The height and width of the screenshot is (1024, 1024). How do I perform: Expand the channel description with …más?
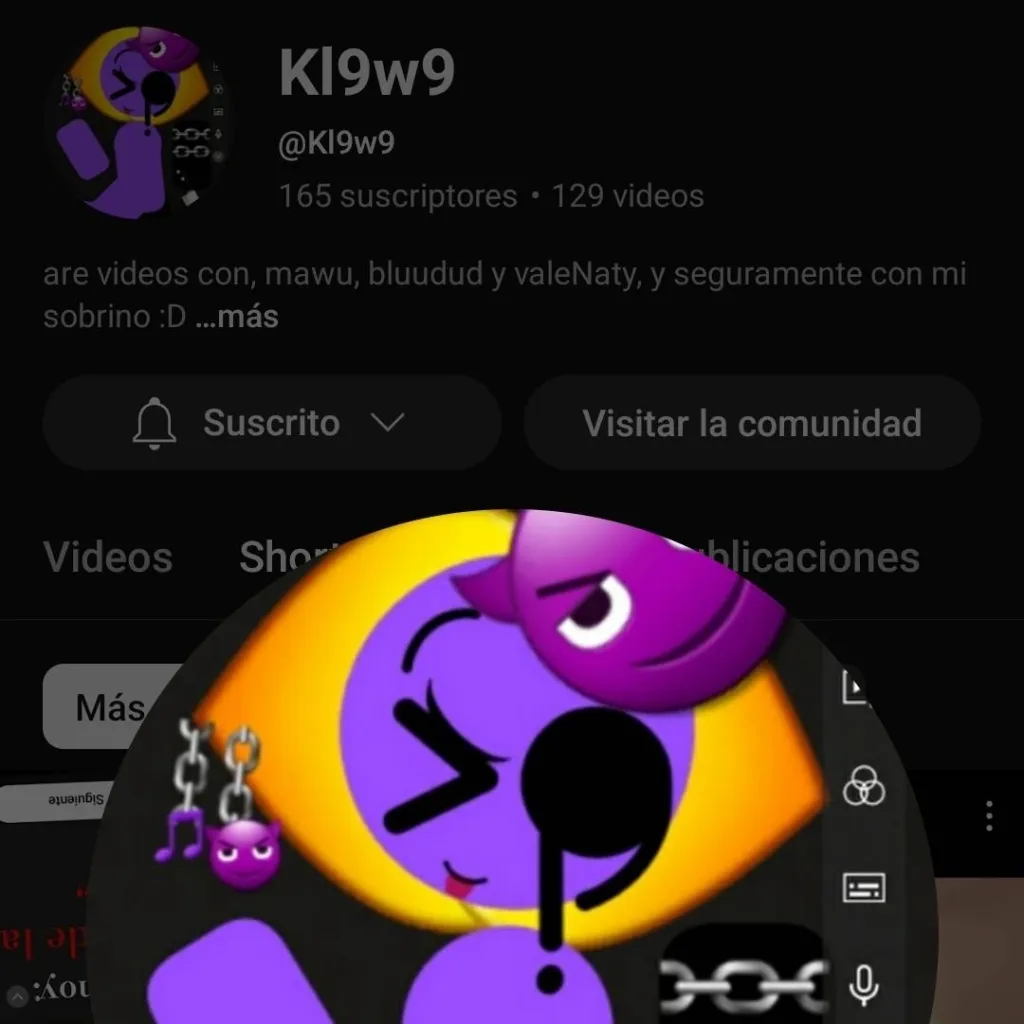[x=237, y=317]
